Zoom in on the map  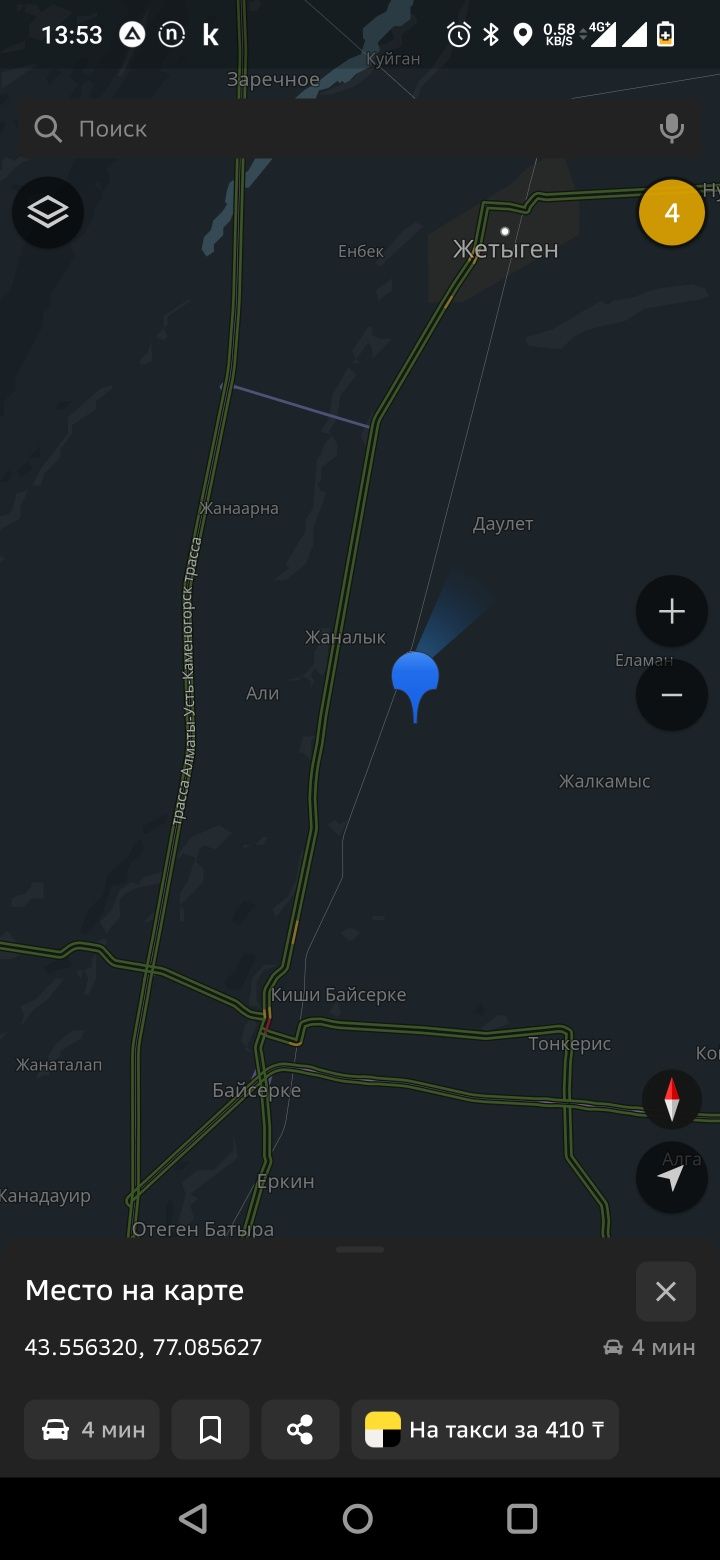click(x=671, y=612)
